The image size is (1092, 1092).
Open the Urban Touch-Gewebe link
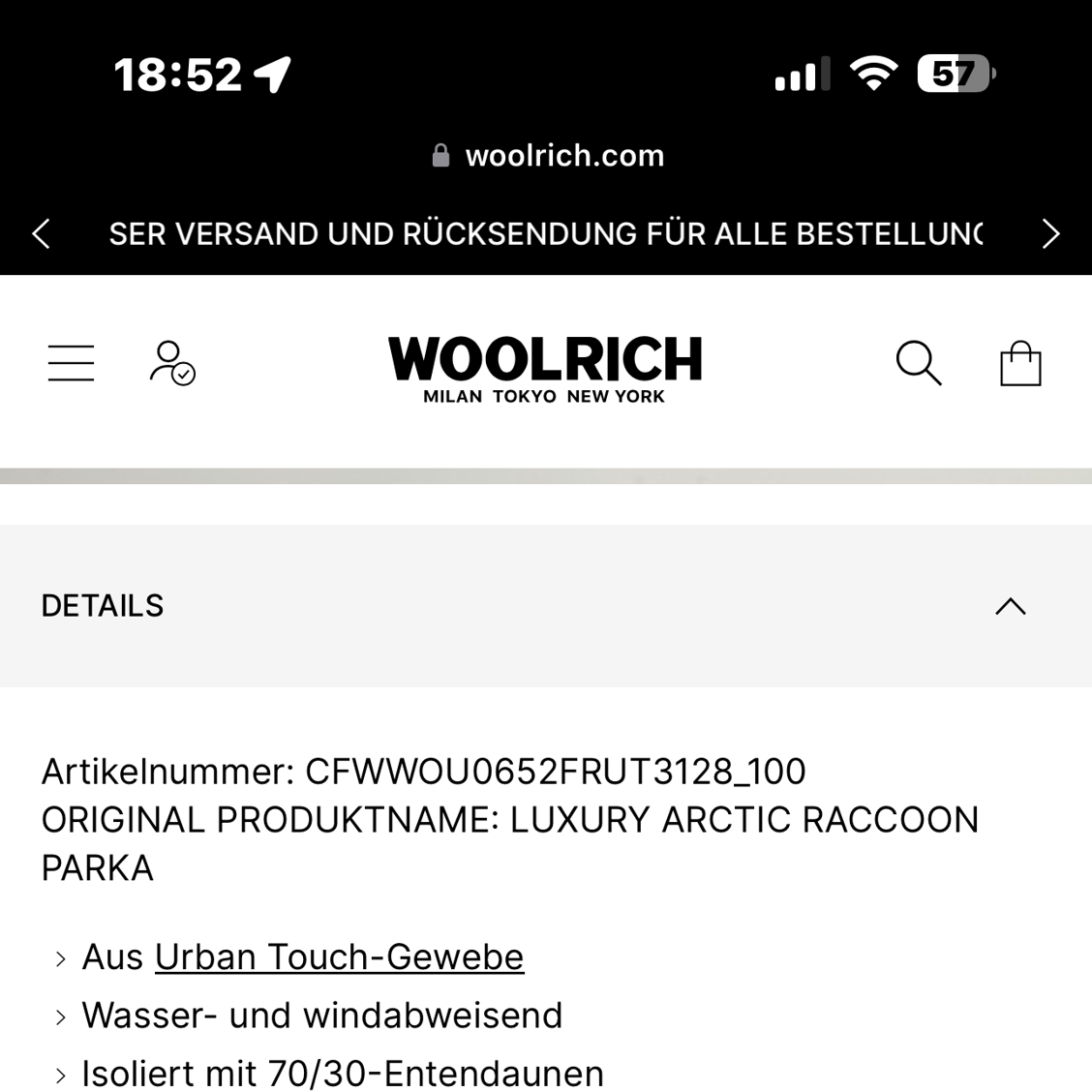tap(339, 956)
